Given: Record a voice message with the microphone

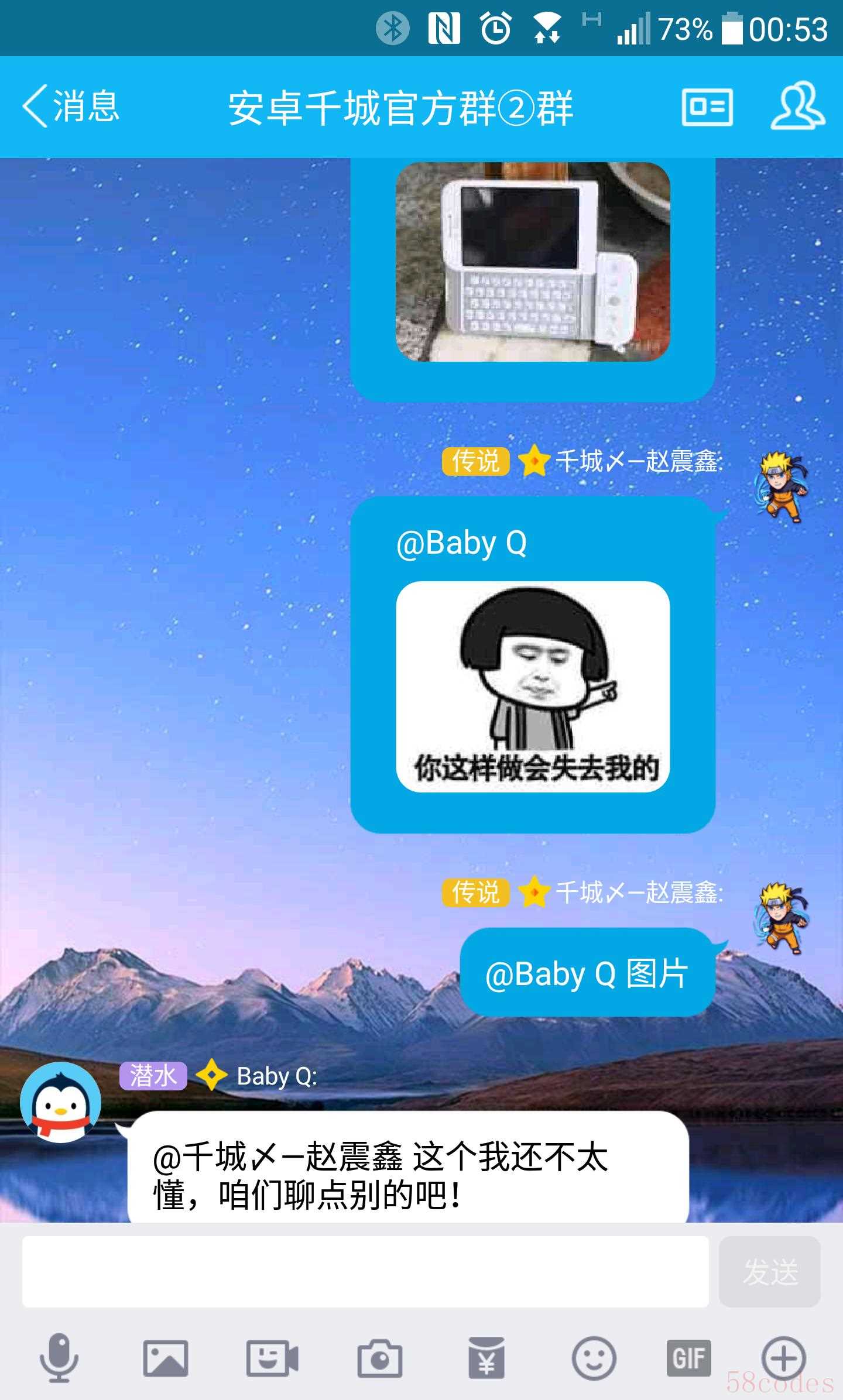Looking at the screenshot, I should pyautogui.click(x=59, y=1358).
